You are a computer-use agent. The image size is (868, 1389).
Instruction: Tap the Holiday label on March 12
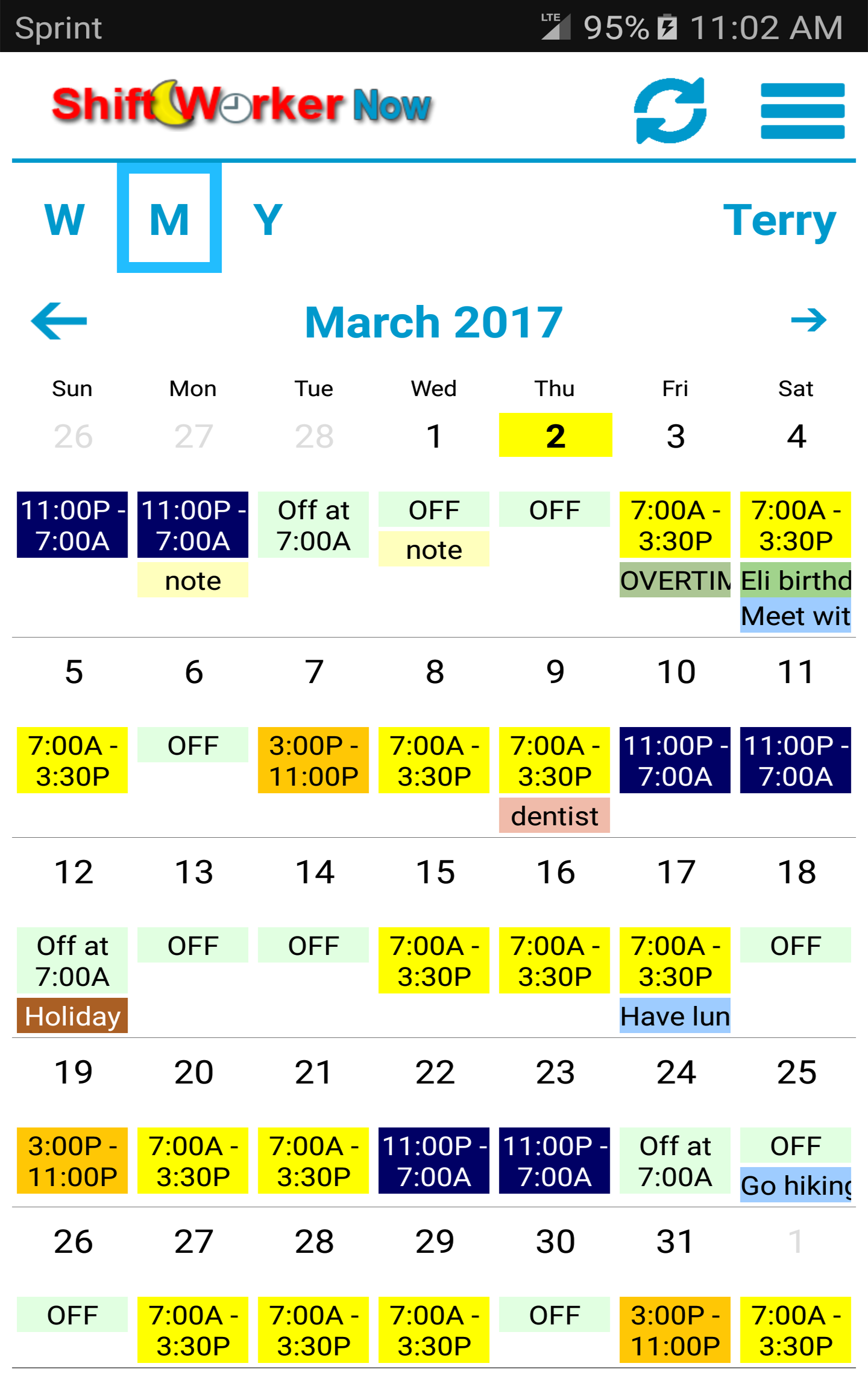(x=71, y=1016)
